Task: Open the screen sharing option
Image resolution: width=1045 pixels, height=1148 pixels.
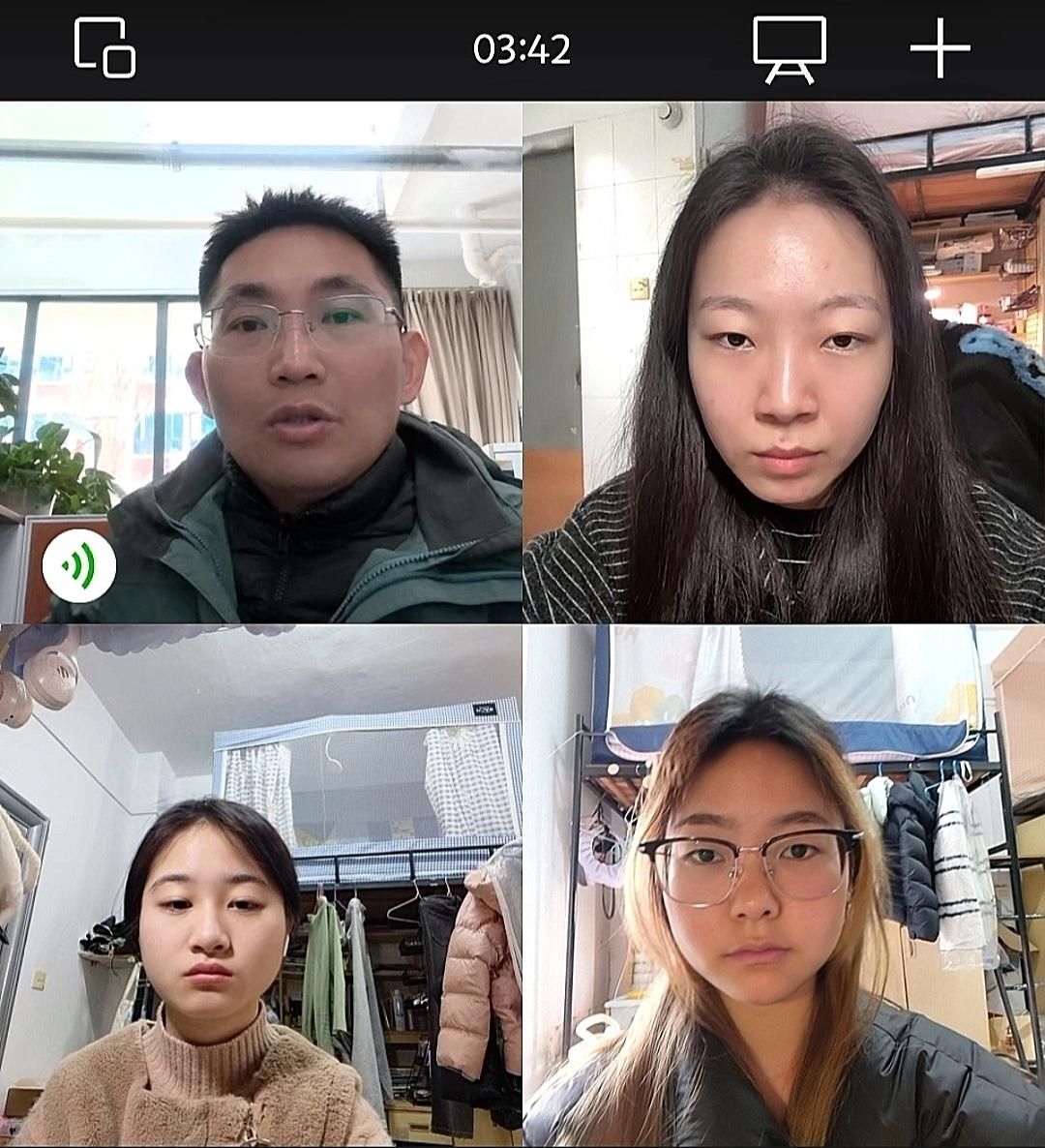Action: tap(790, 48)
